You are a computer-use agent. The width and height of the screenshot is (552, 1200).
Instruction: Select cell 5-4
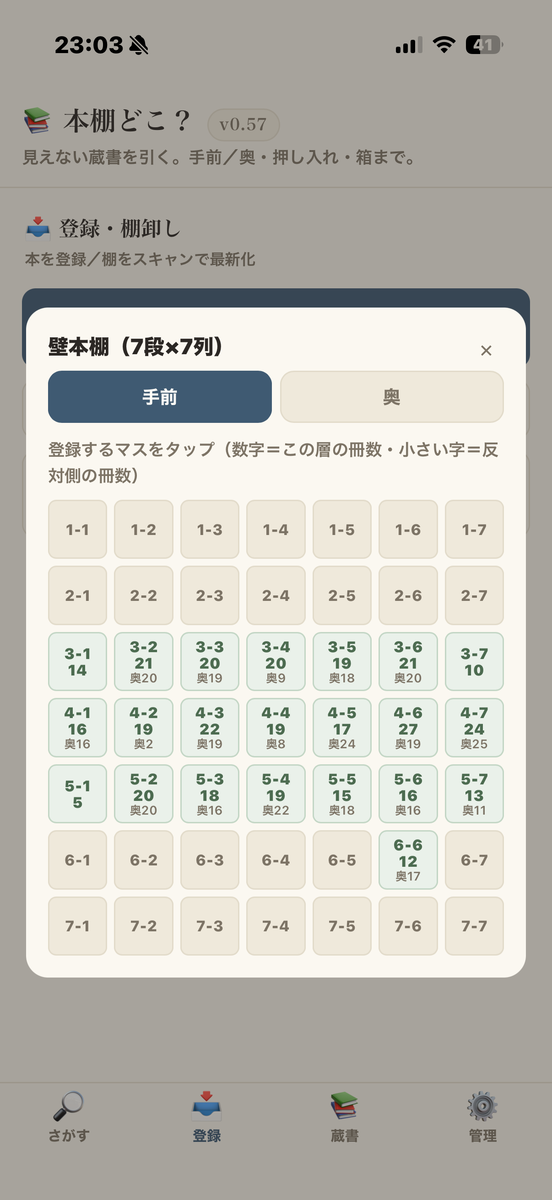coord(276,794)
